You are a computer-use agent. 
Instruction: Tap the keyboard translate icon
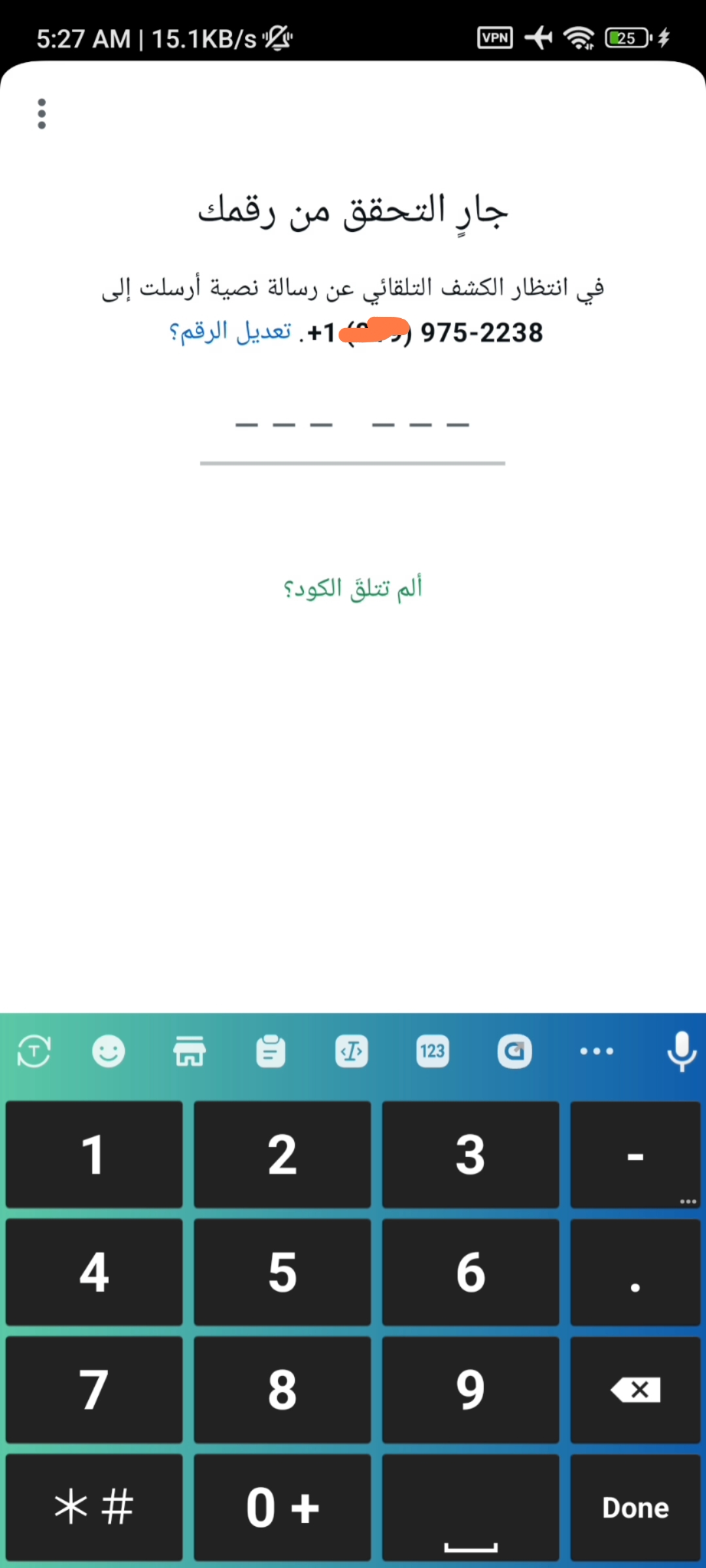34,1051
